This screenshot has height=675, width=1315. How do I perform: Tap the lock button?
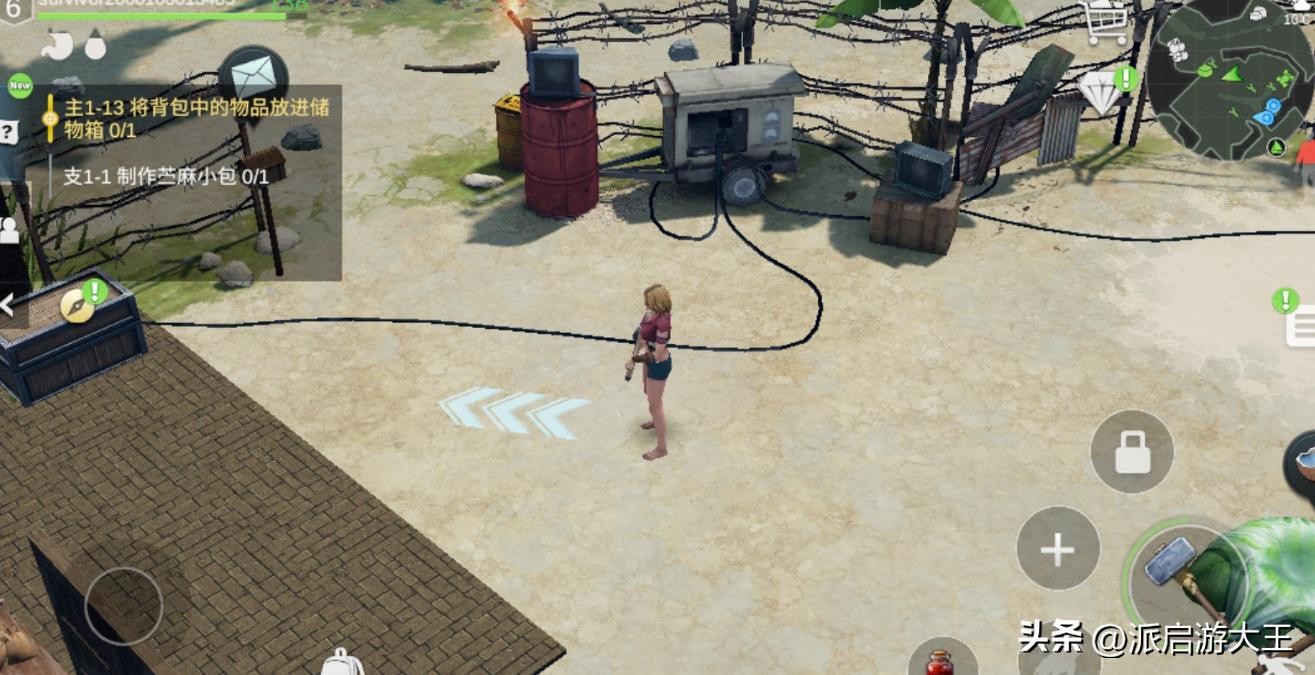click(x=1131, y=452)
